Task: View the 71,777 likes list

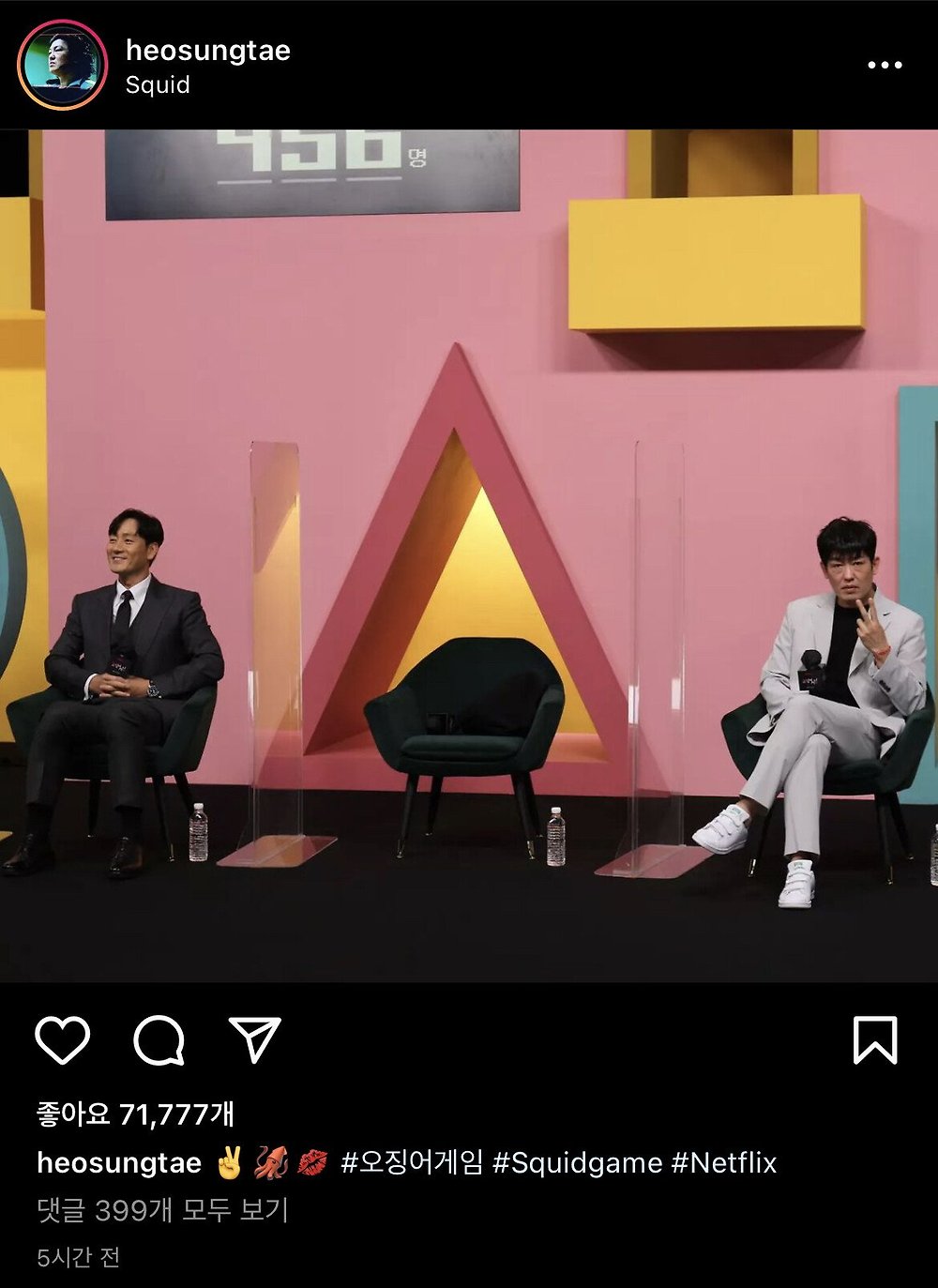Action: [x=135, y=1114]
